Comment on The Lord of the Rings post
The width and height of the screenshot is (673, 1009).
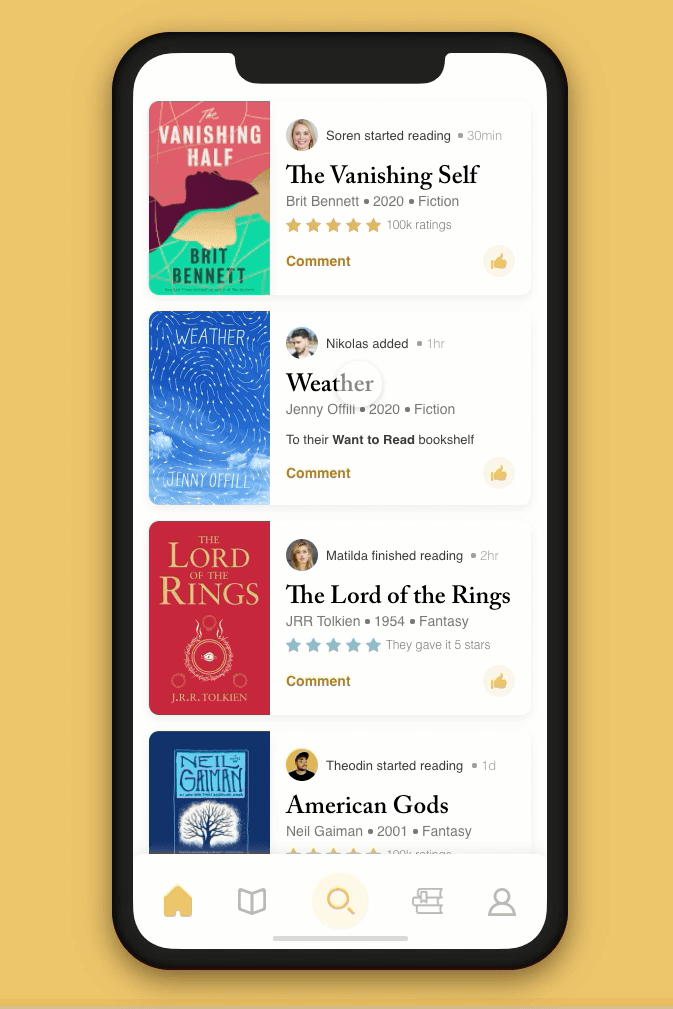(x=318, y=681)
